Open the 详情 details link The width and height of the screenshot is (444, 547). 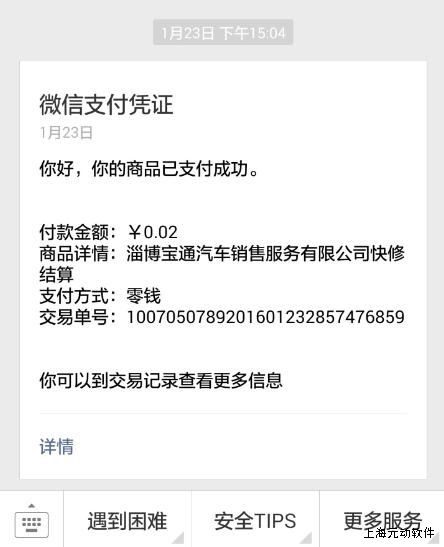[57, 447]
